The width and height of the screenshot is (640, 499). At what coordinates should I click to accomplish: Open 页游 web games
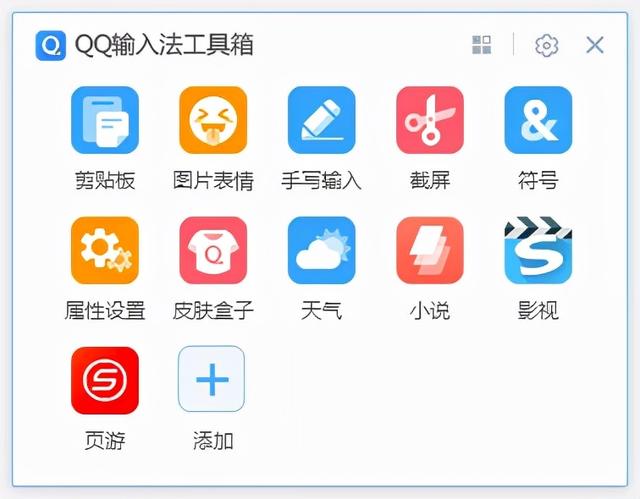tap(105, 380)
